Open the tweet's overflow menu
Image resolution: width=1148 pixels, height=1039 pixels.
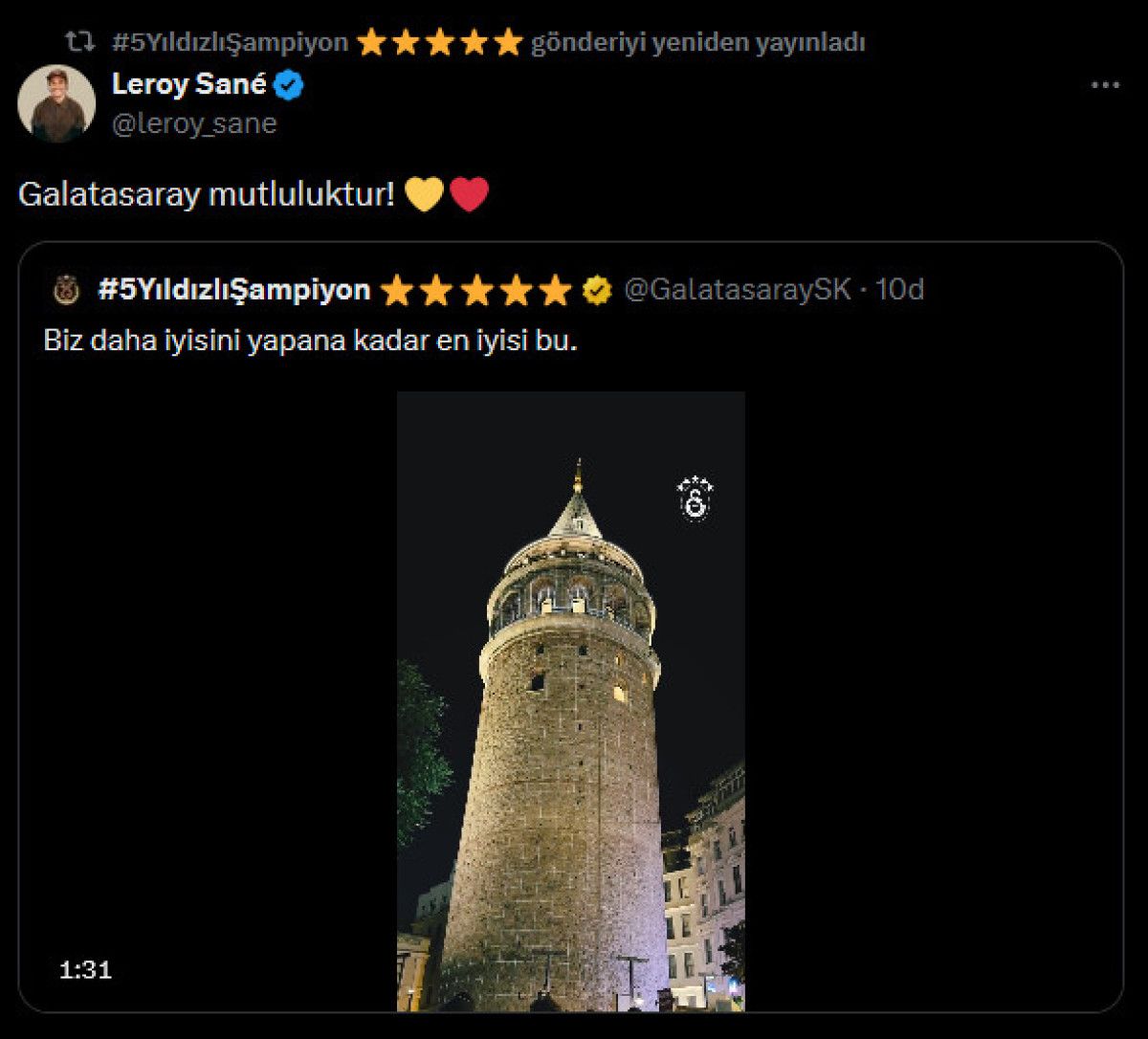pyautogui.click(x=1105, y=85)
